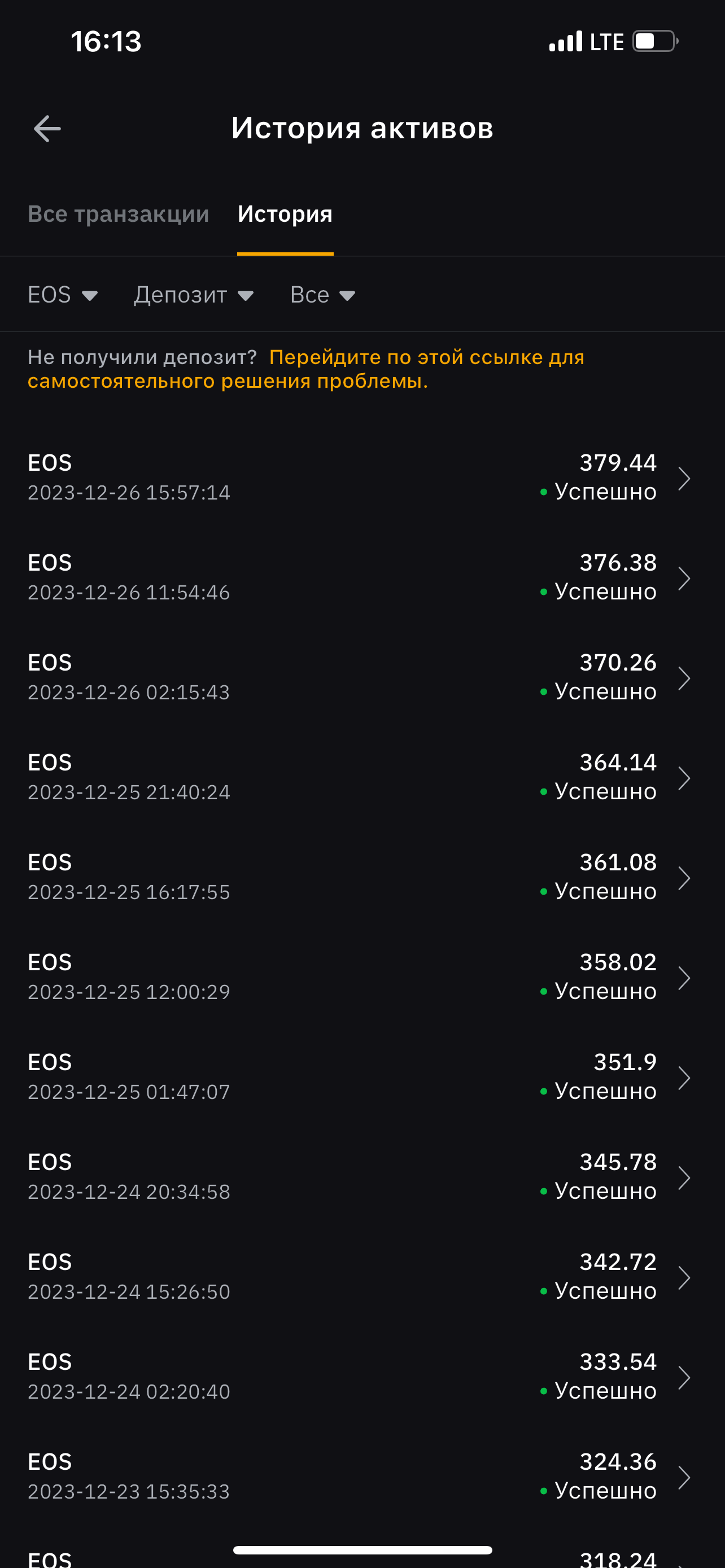Open the 379.44 EOS deposit details
Image resolution: width=725 pixels, height=1568 pixels.
(x=362, y=478)
